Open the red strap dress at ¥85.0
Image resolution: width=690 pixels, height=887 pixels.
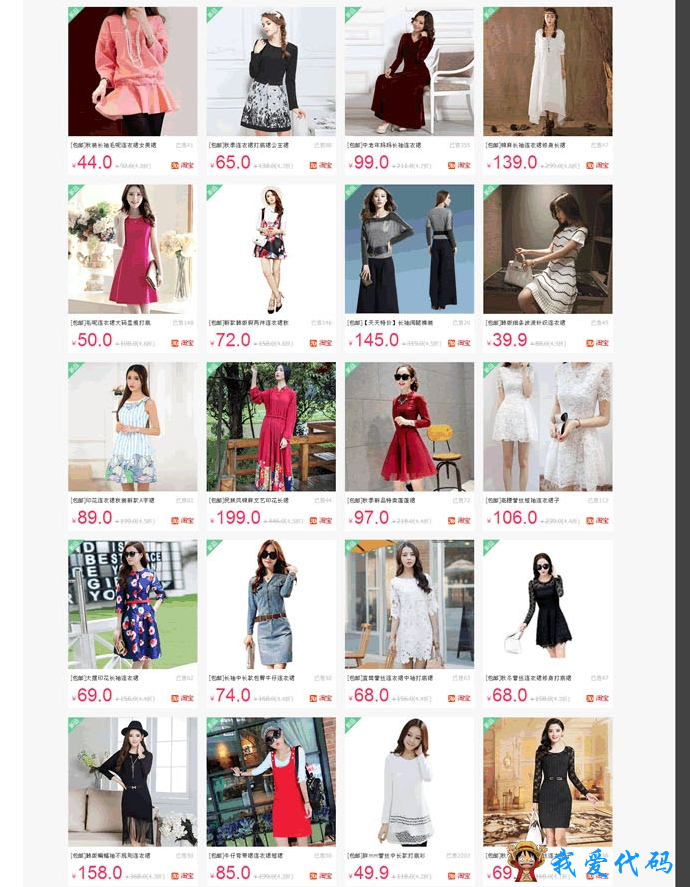click(x=271, y=782)
